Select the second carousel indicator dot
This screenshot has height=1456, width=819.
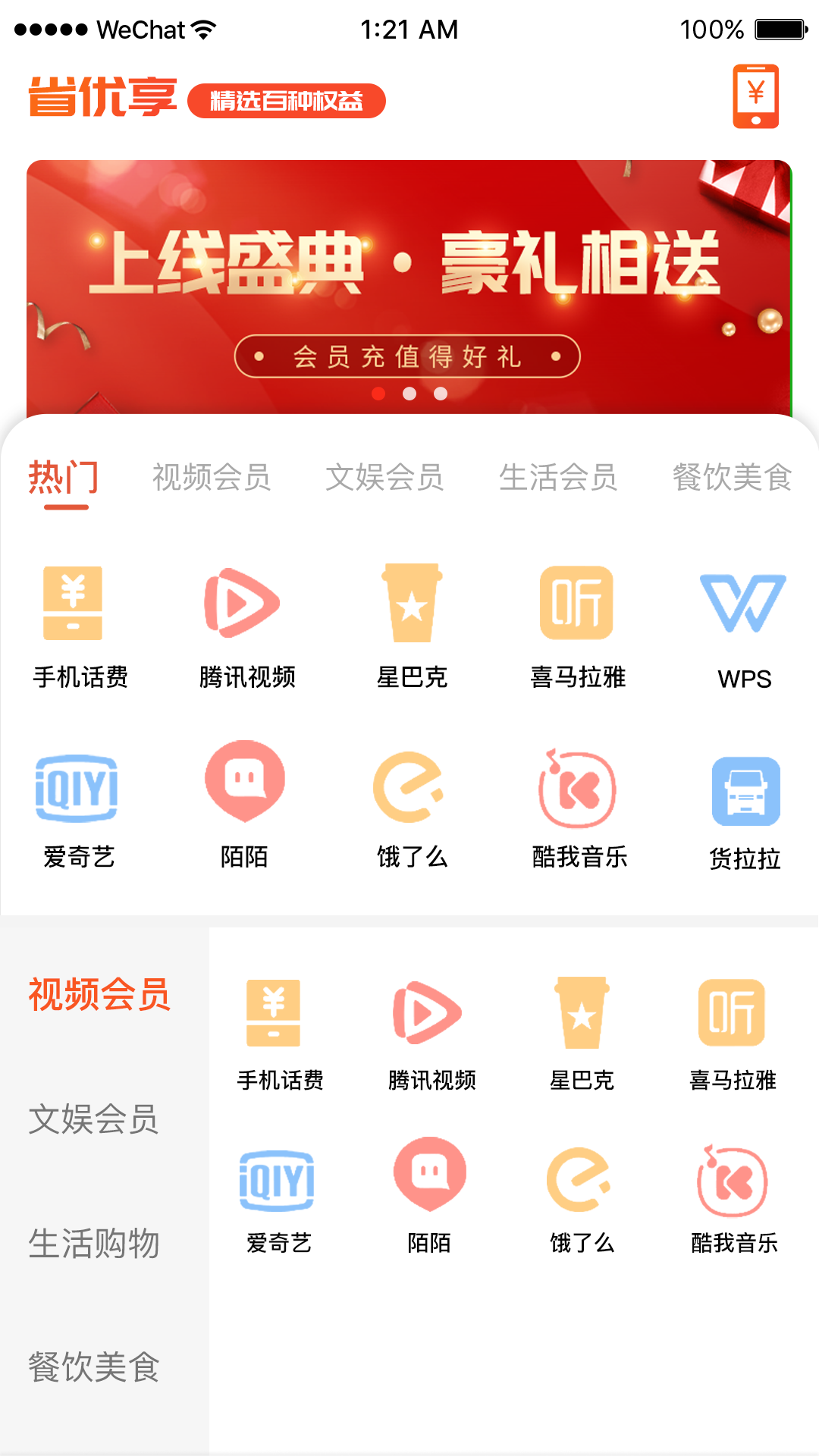[409, 393]
